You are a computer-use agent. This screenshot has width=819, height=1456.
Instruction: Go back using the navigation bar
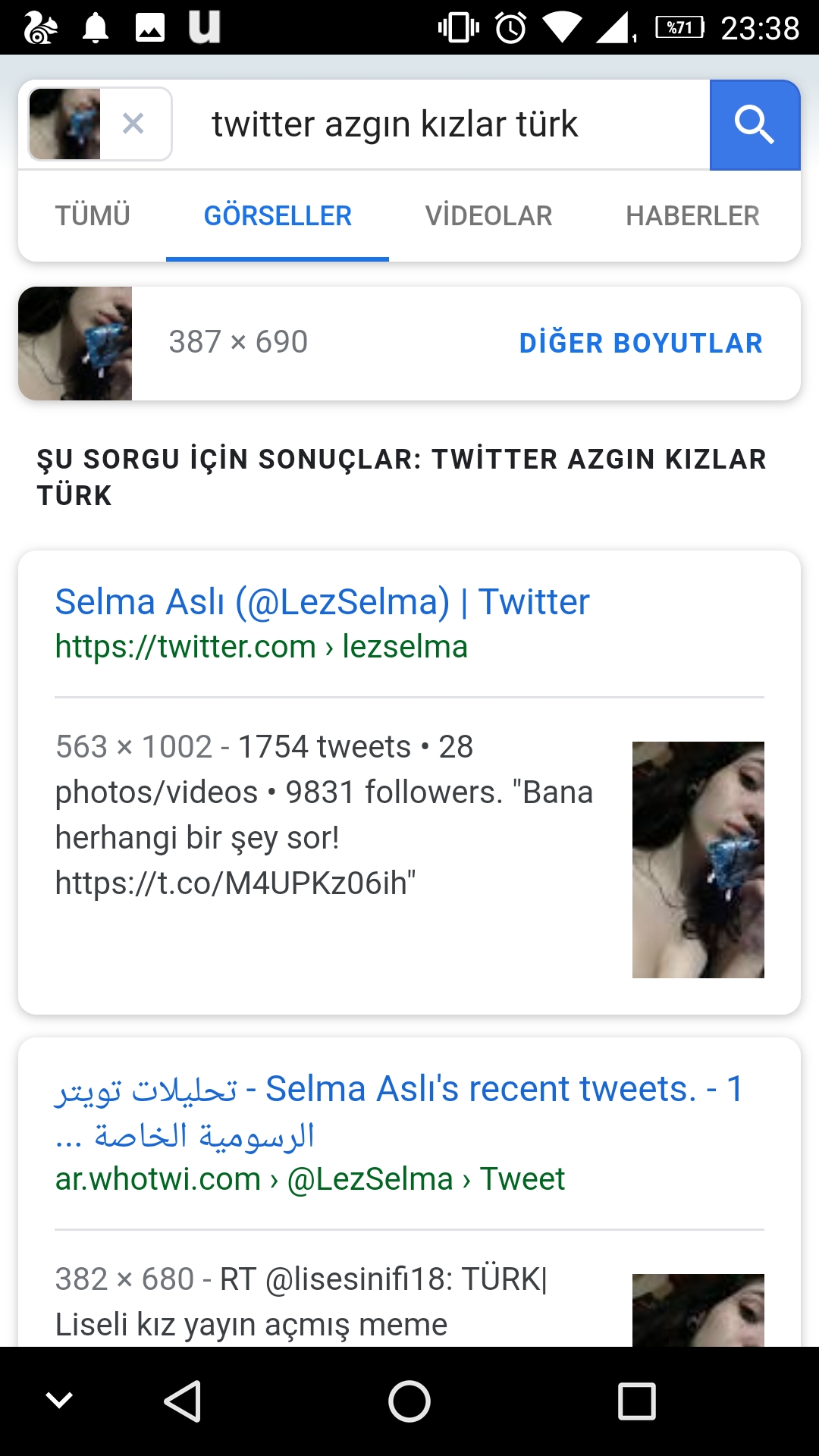tap(182, 1401)
